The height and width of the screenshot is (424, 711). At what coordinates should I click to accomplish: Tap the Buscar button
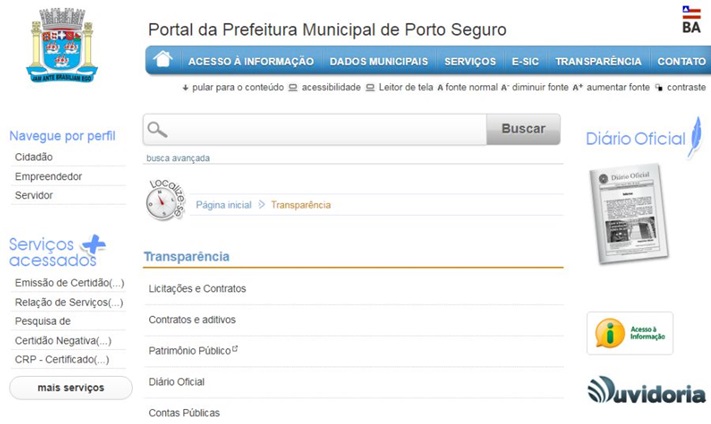523,129
